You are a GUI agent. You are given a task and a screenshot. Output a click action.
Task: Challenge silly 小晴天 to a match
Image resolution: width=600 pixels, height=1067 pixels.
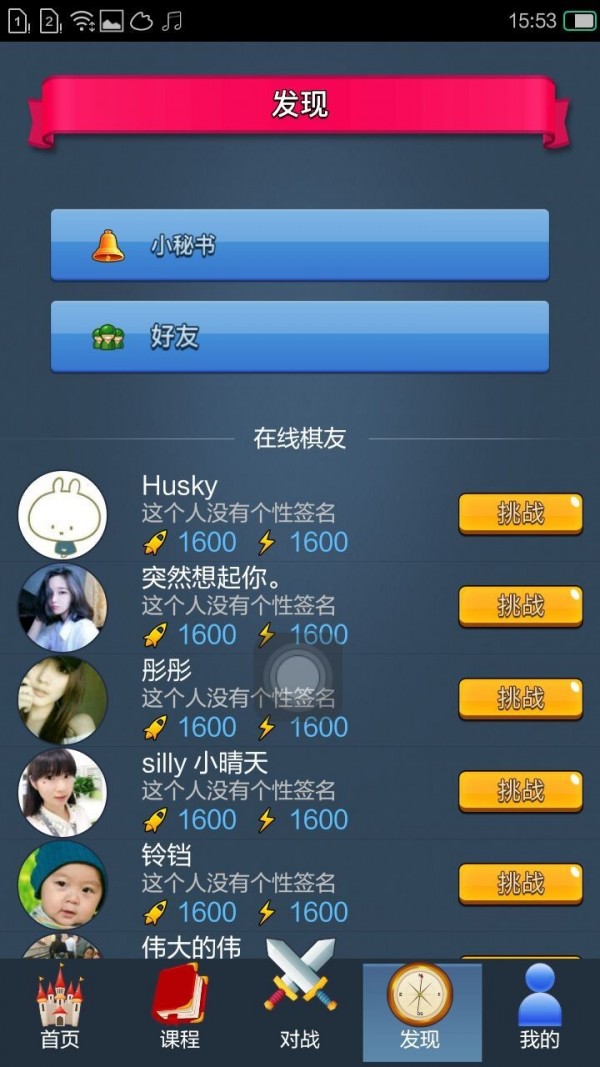(x=520, y=791)
